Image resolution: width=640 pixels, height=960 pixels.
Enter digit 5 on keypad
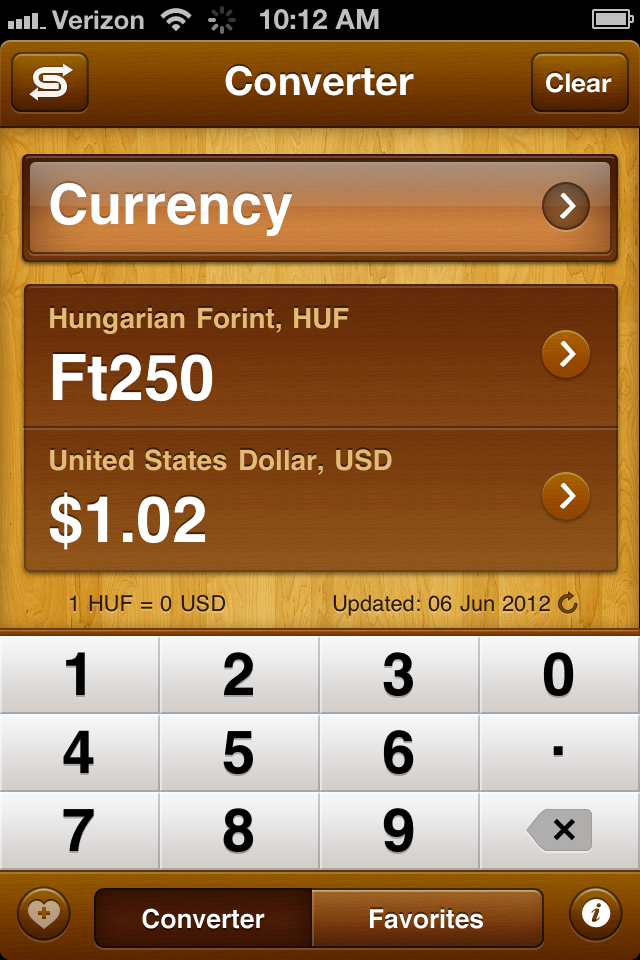coord(239,752)
